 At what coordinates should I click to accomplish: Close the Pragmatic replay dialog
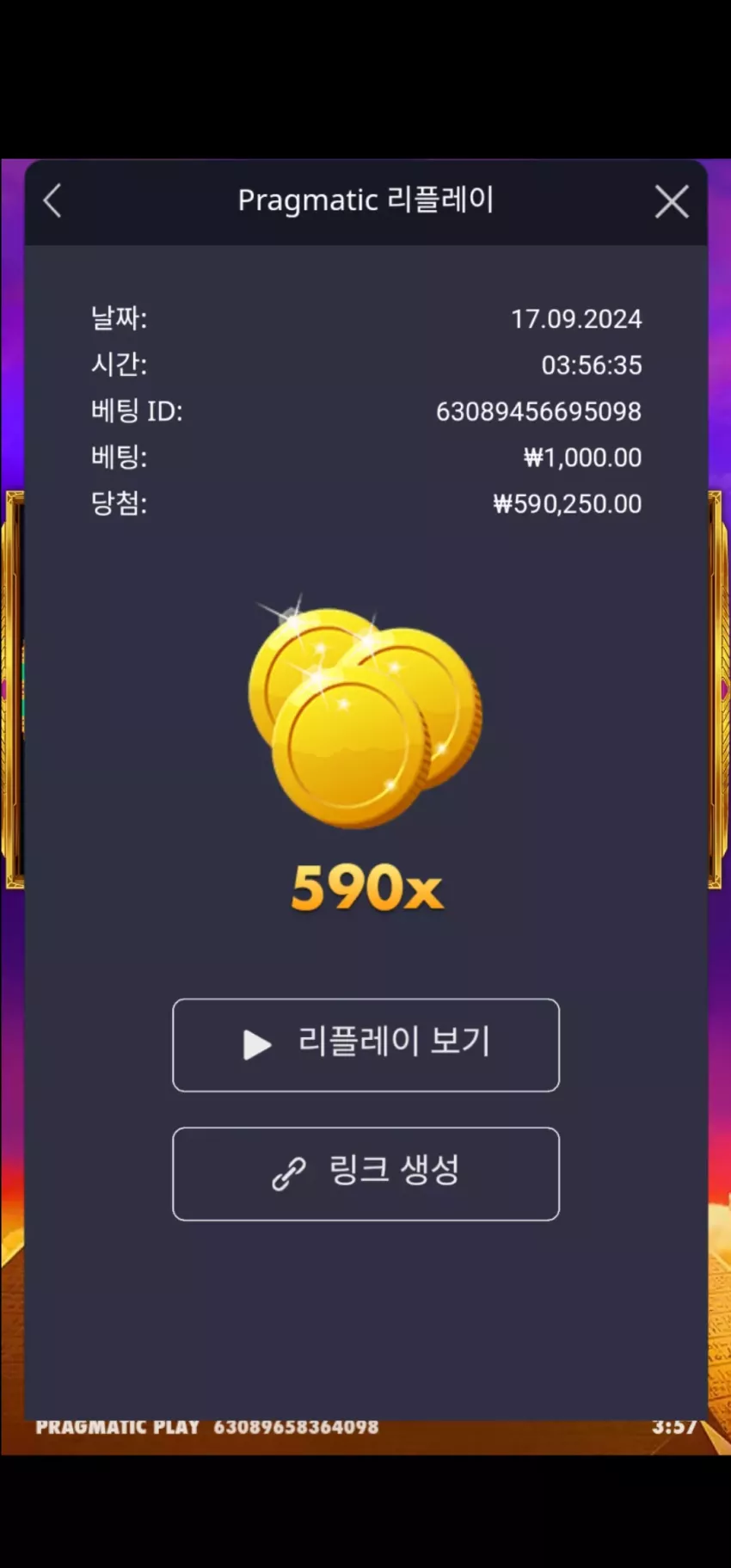(672, 202)
